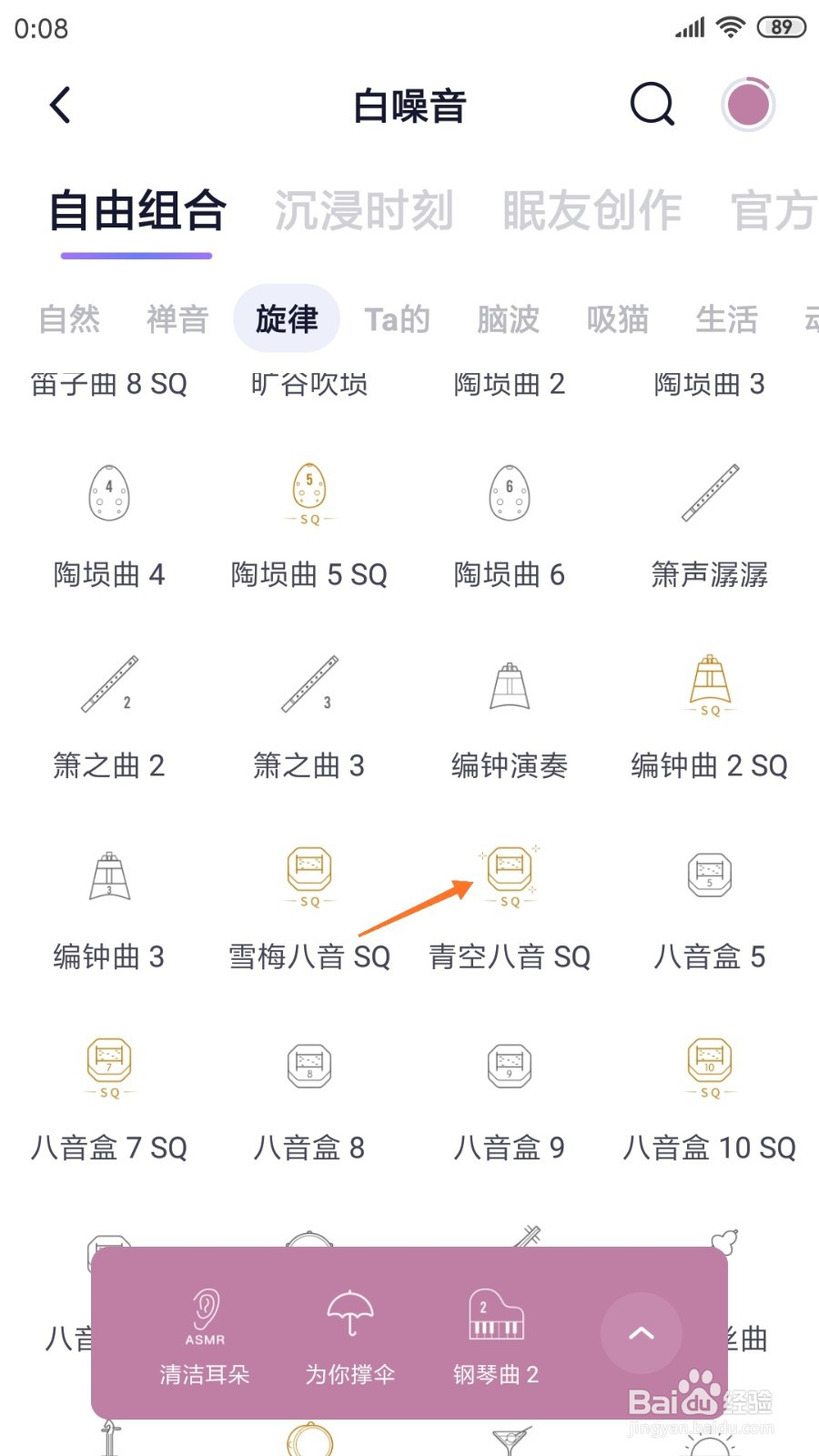
Task: Select the 禅音 category chip
Action: click(177, 319)
